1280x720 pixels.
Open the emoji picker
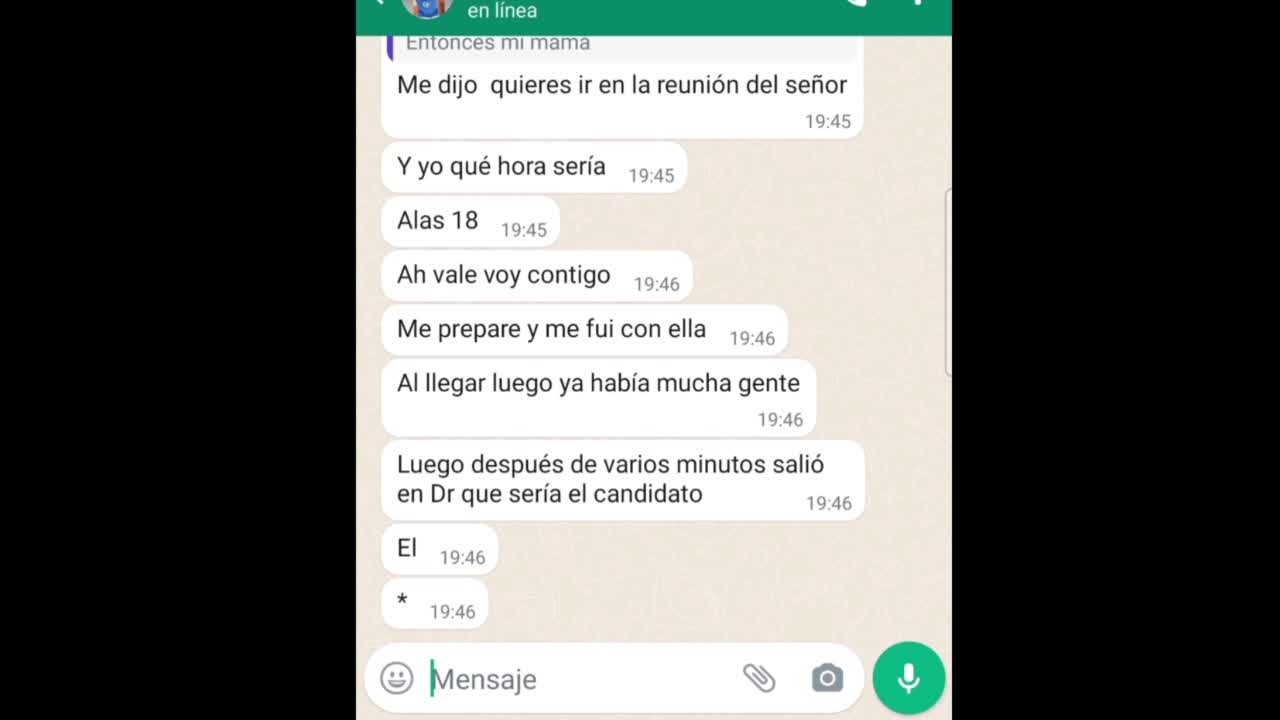397,679
